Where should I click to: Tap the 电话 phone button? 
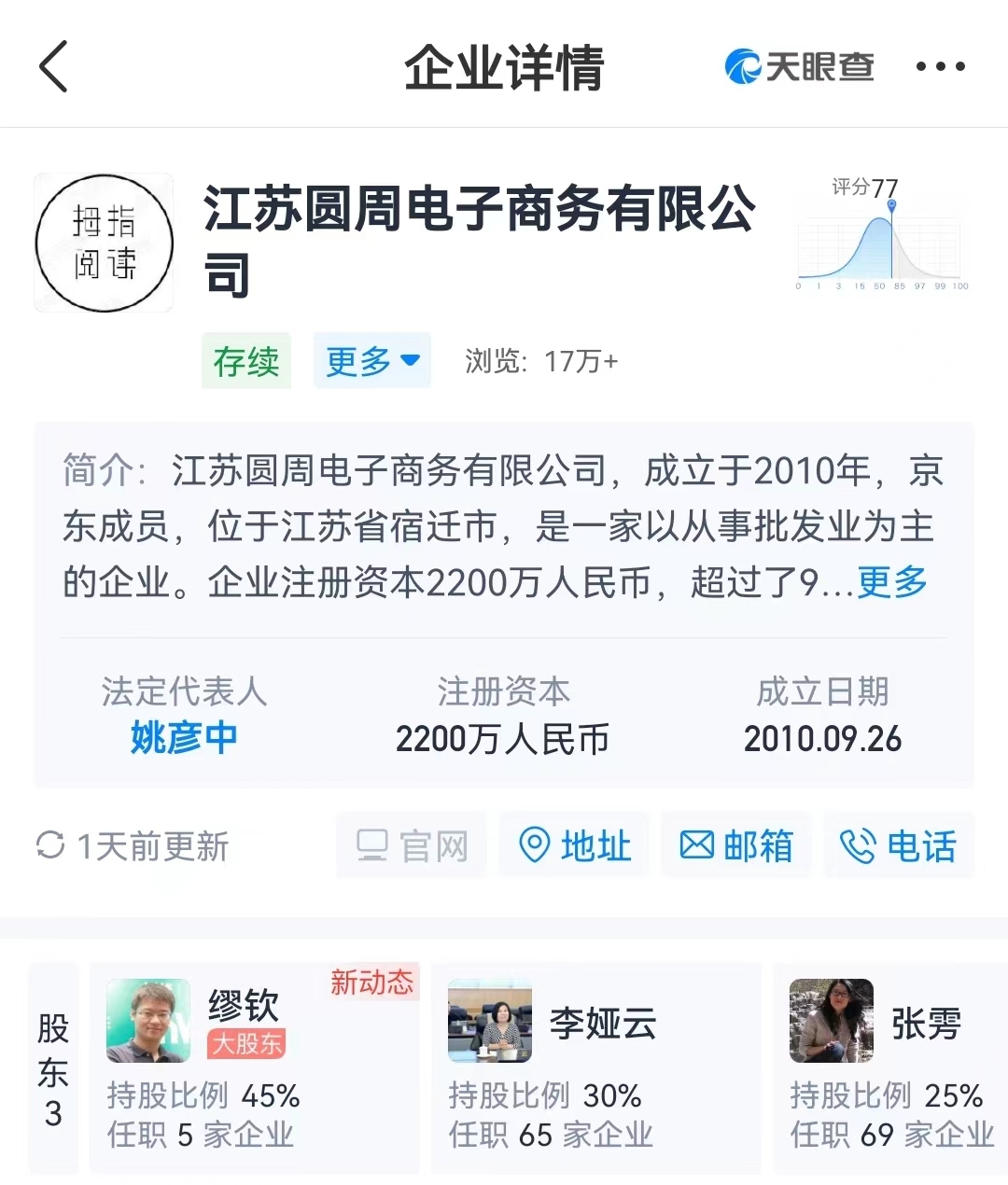coord(898,846)
